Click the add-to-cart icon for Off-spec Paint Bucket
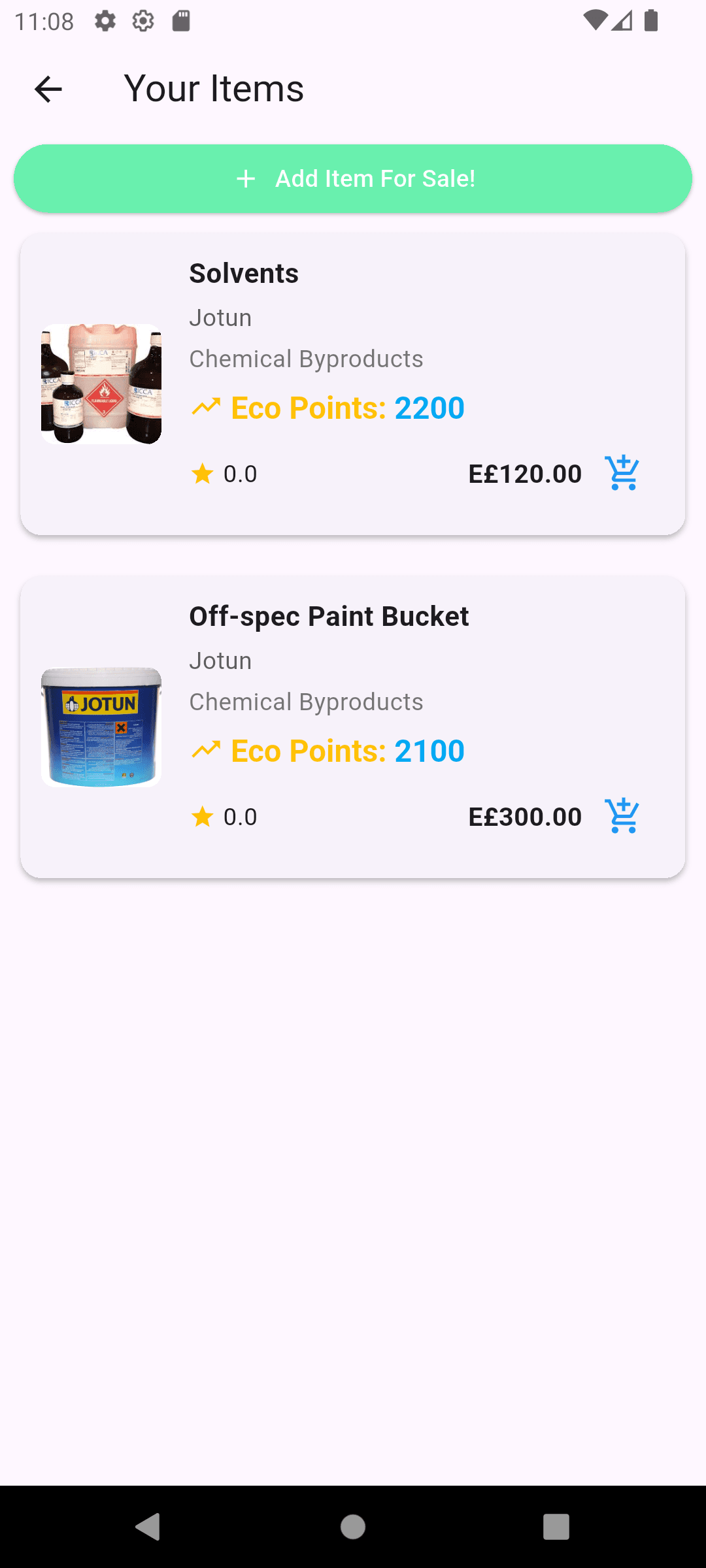Screen dimensions: 706x1568 click(622, 815)
